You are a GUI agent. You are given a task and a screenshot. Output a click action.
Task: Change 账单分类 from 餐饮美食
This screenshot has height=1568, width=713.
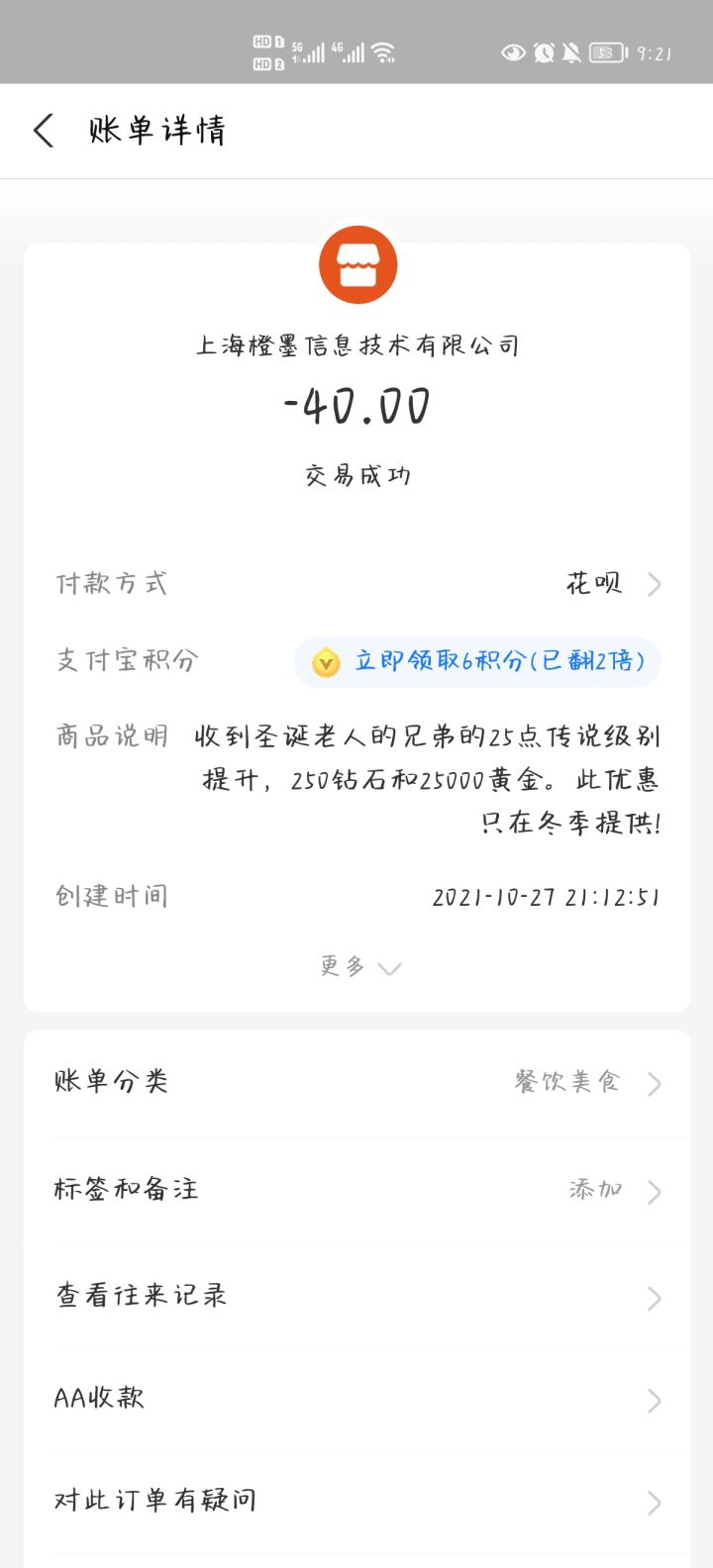(357, 1082)
